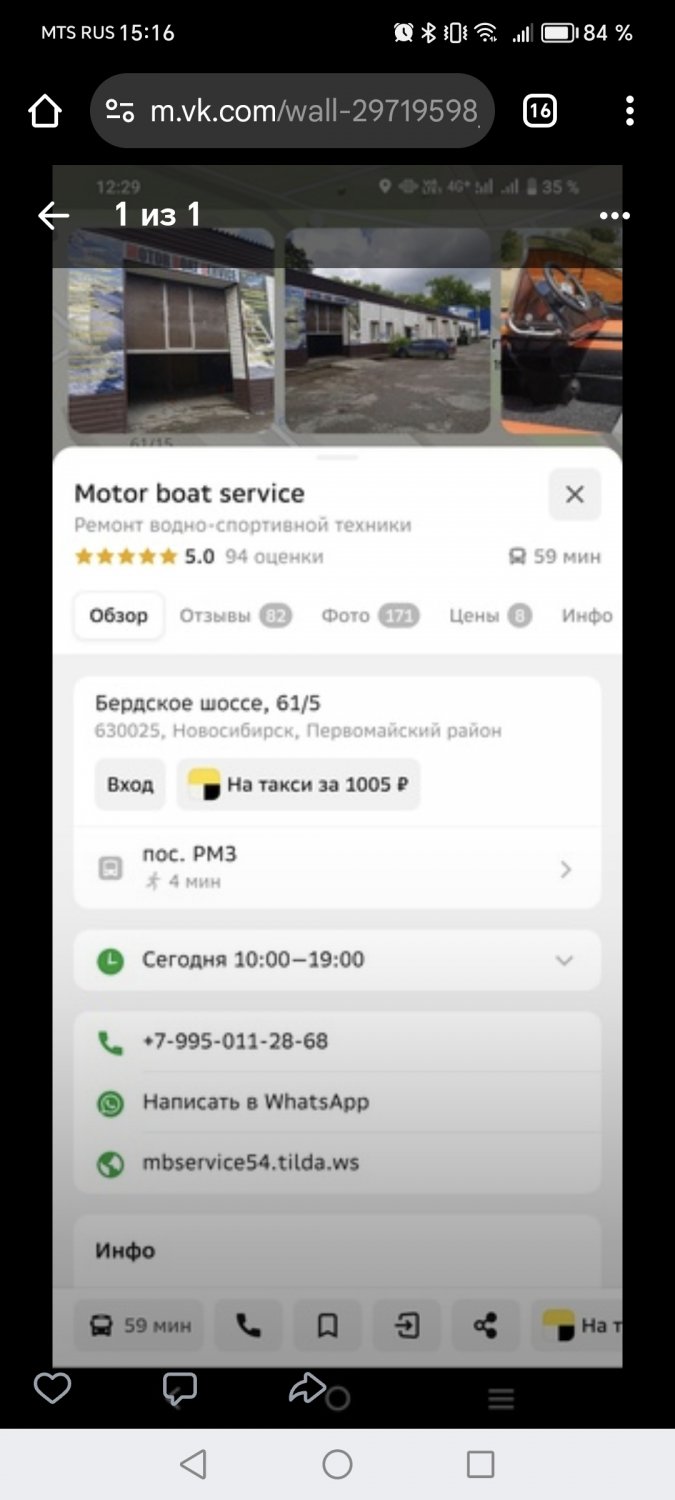Image resolution: width=675 pixels, height=1500 pixels.
Task: Share this photo
Action: [x=307, y=1388]
